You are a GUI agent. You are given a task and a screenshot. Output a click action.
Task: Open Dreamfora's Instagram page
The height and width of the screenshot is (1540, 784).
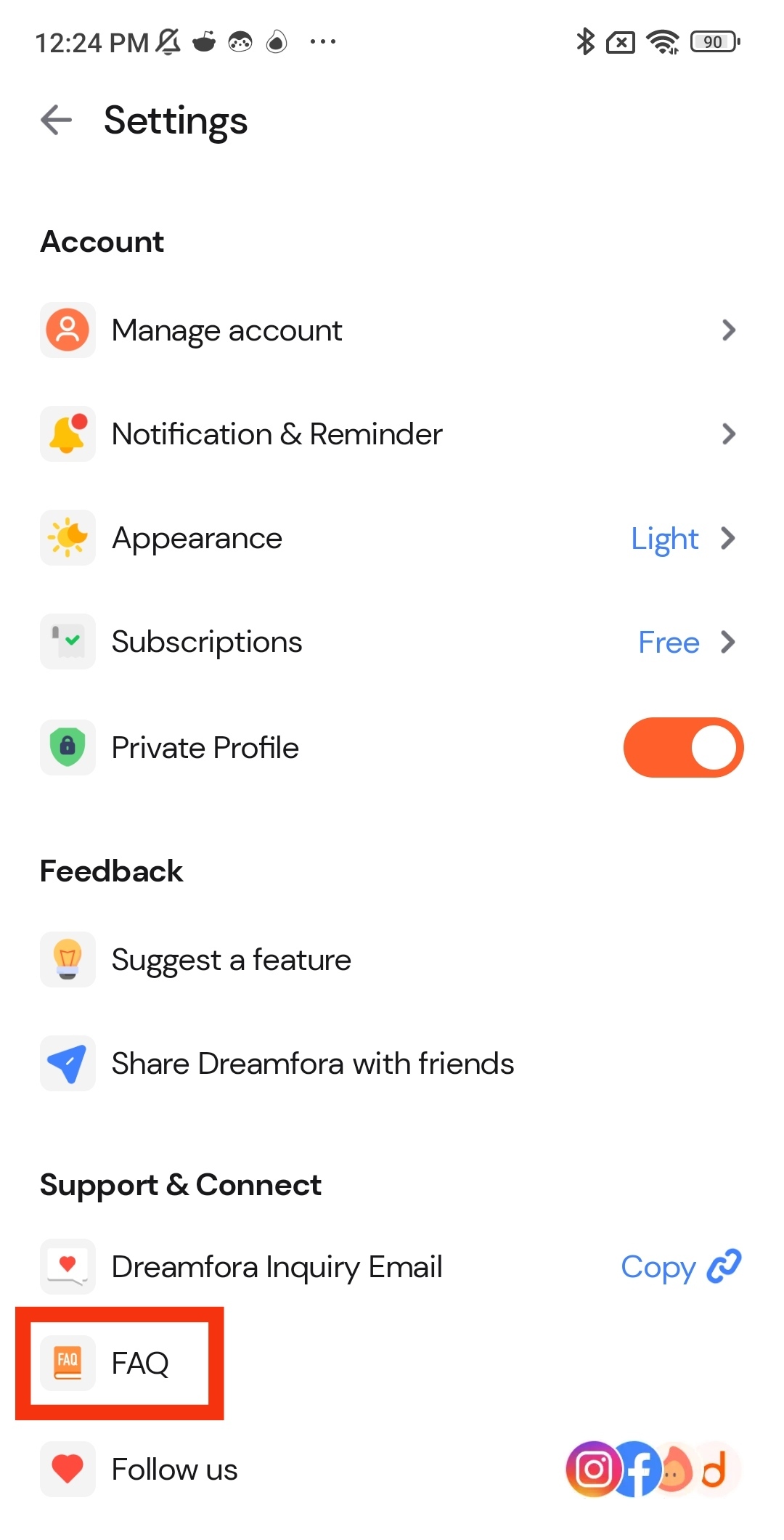594,1469
